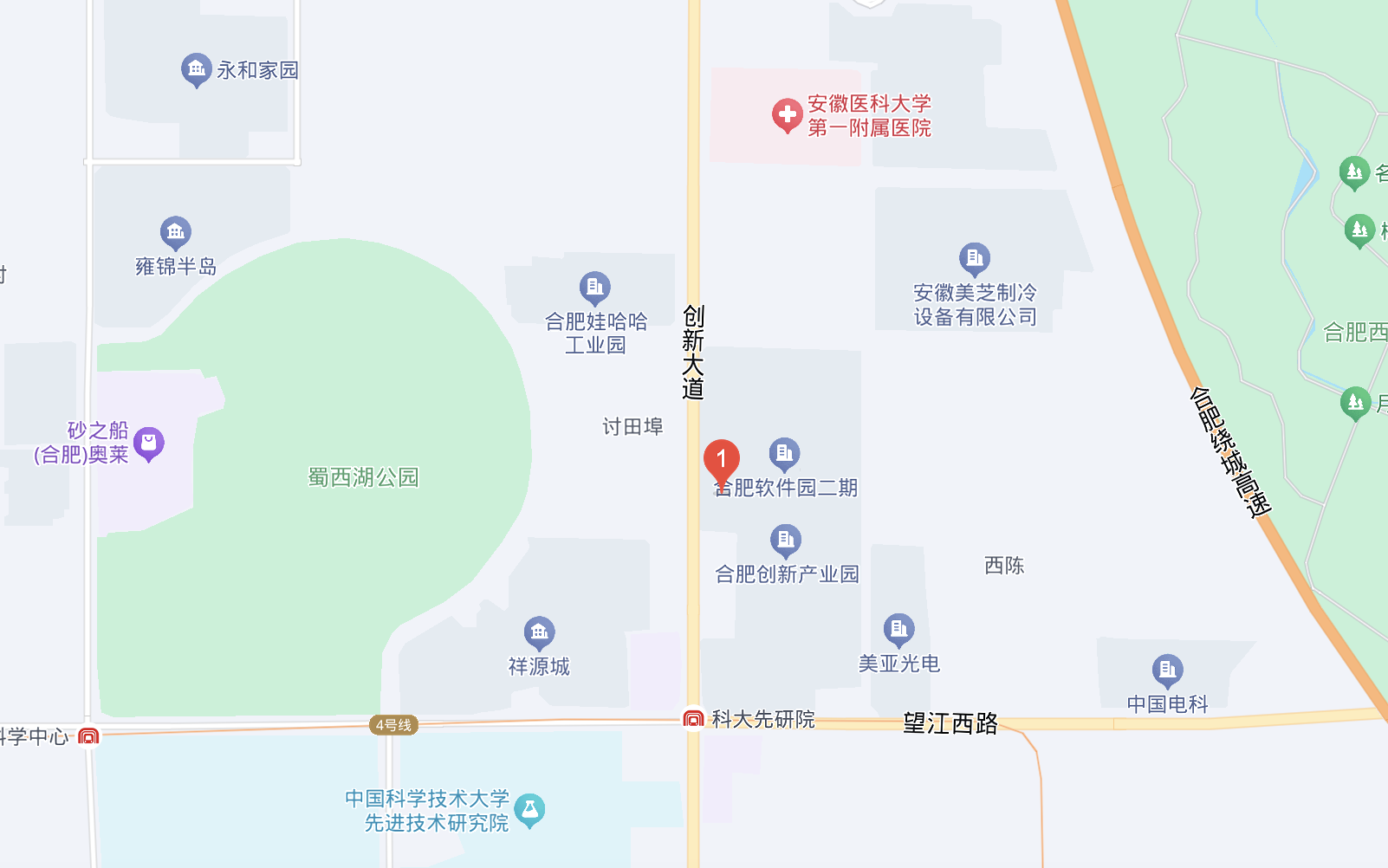Select the 安徽医科大学第一附属医院 hospital marker
The height and width of the screenshot is (868, 1388).
click(x=787, y=115)
